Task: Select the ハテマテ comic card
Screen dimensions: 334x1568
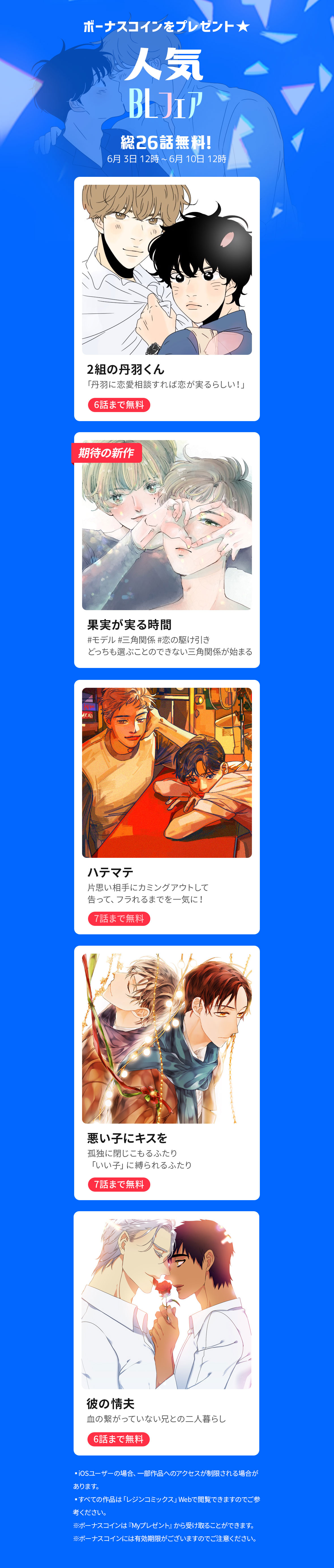Action: (x=167, y=807)
